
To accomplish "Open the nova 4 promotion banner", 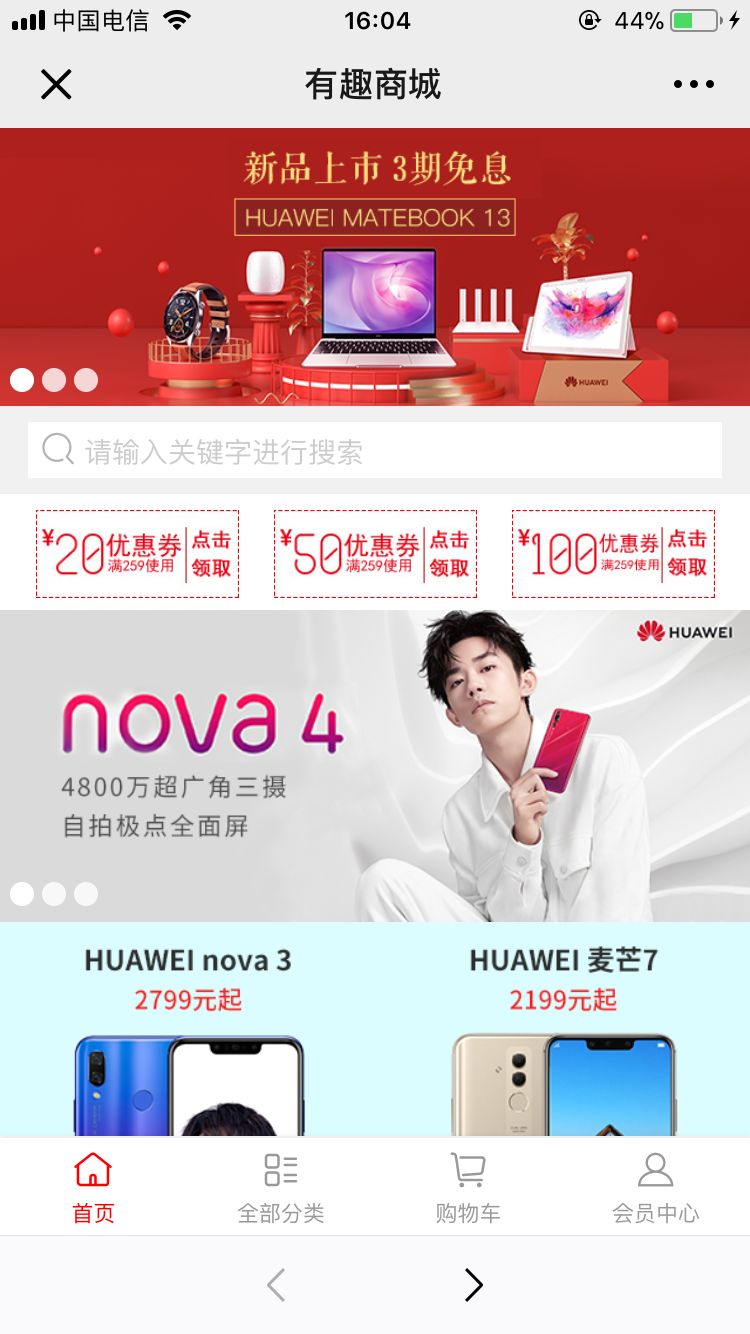I will click(375, 766).
